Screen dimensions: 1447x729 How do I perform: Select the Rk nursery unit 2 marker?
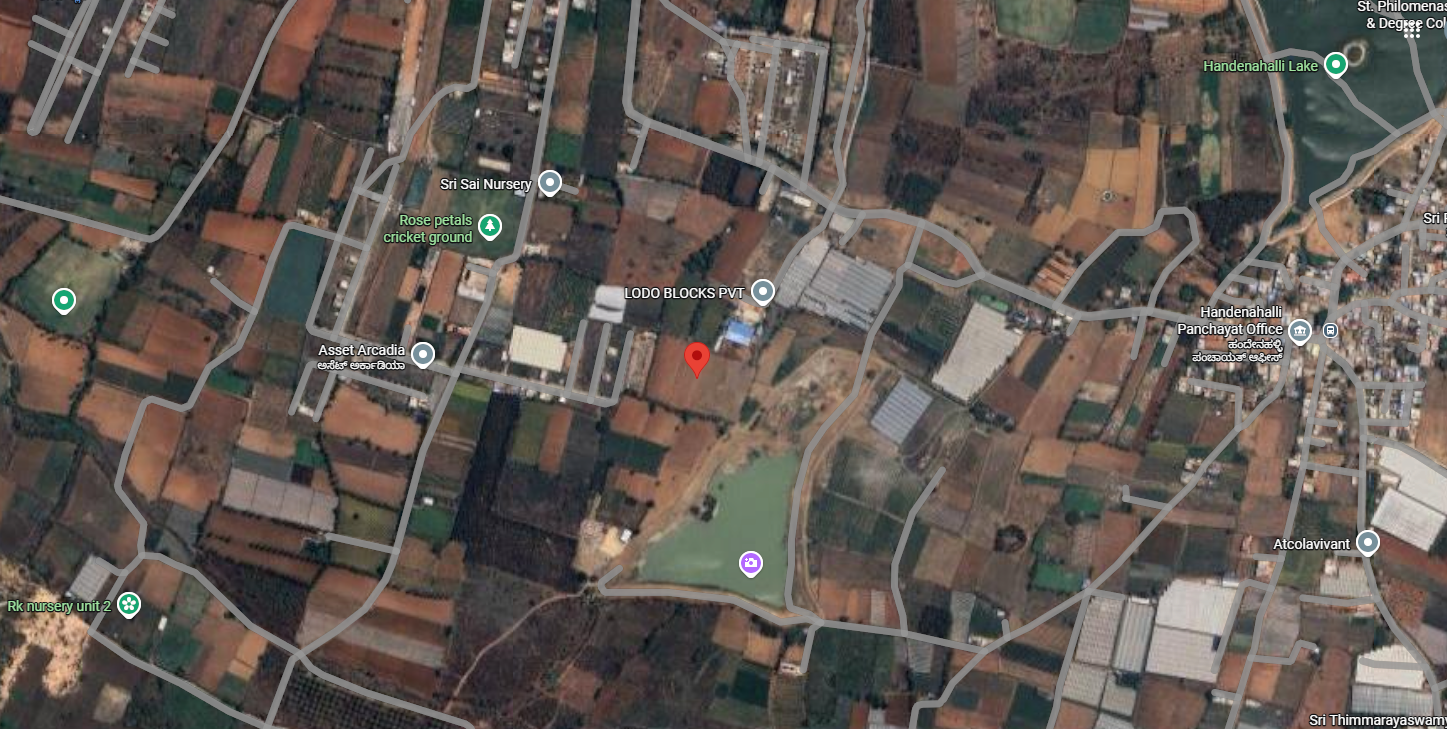[x=128, y=604]
